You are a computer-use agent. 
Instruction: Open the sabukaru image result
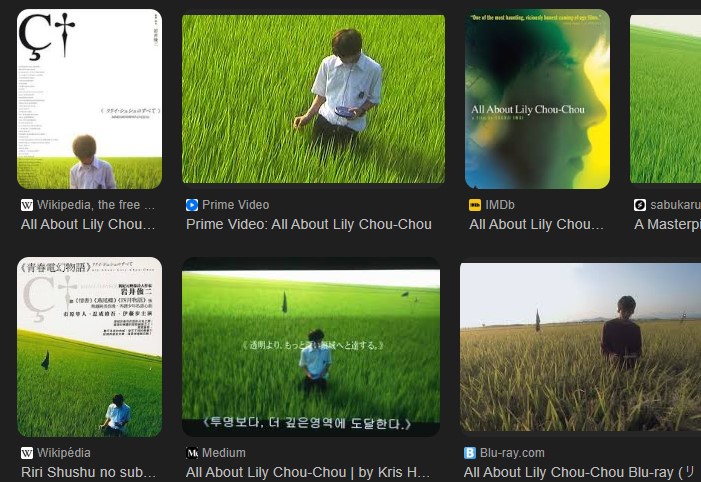click(666, 99)
